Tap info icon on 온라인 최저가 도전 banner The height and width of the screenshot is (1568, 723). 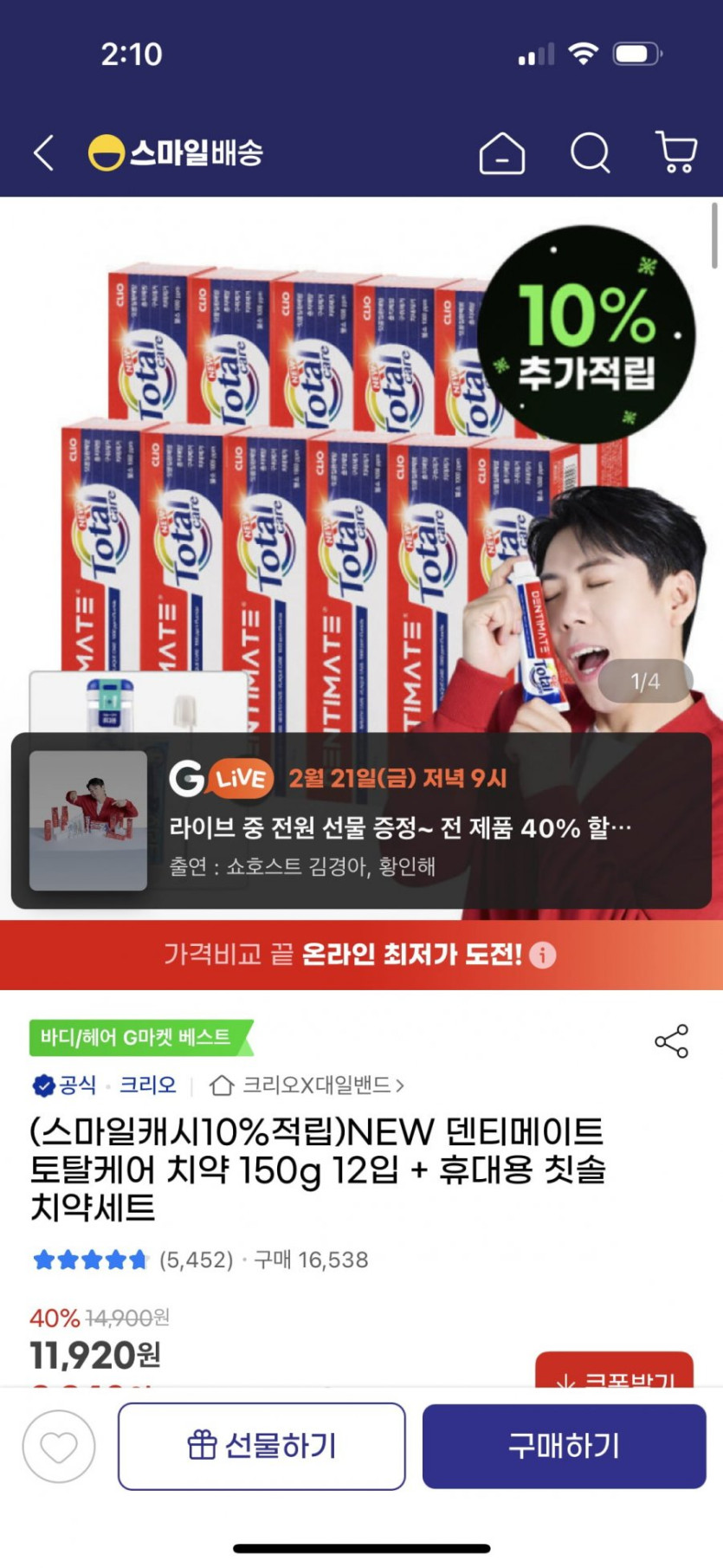pos(543,955)
